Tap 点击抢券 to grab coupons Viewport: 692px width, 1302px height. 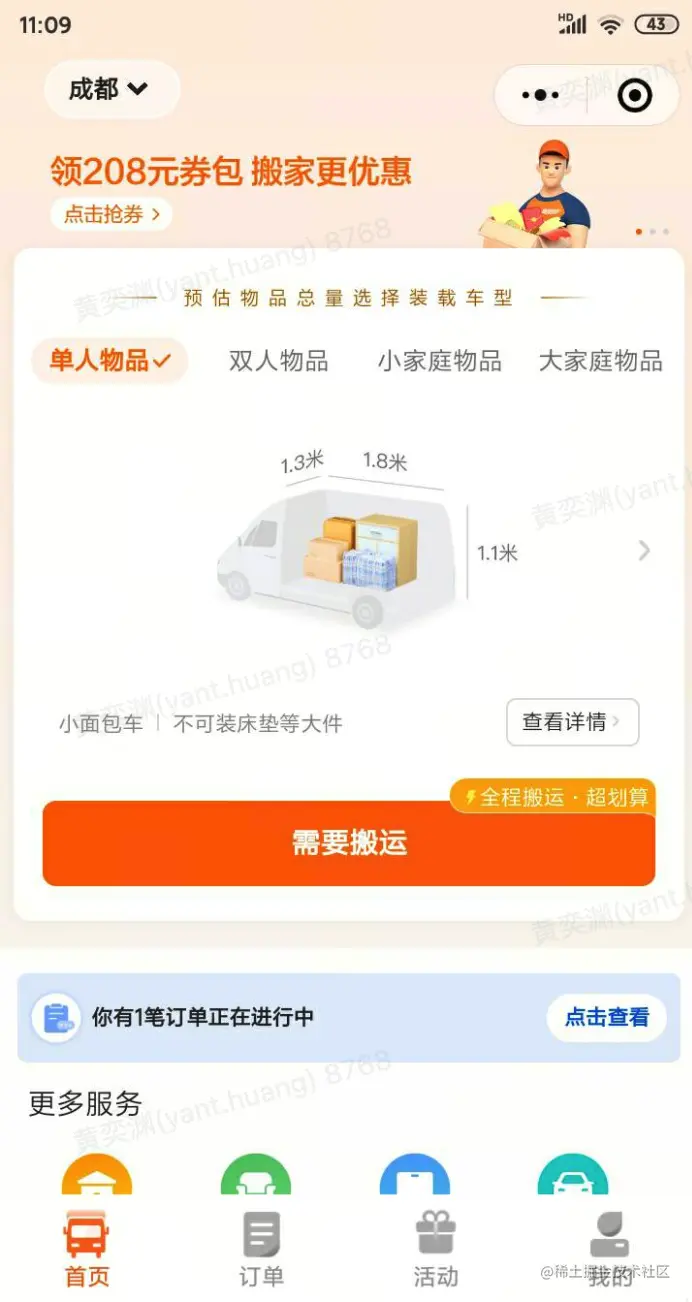click(x=111, y=214)
